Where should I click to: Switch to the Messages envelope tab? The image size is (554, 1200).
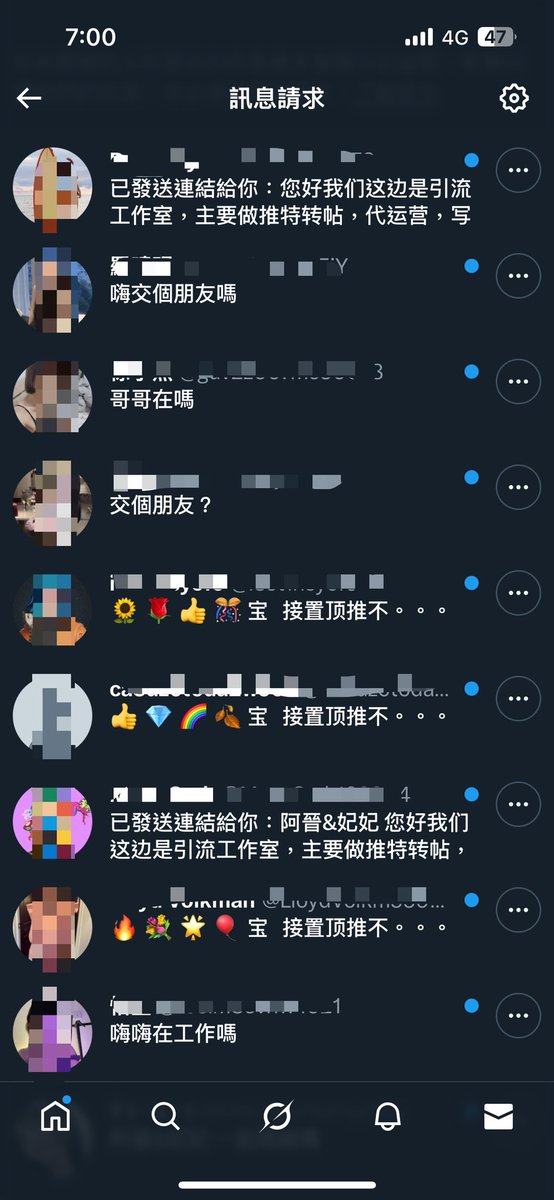[x=498, y=1117]
